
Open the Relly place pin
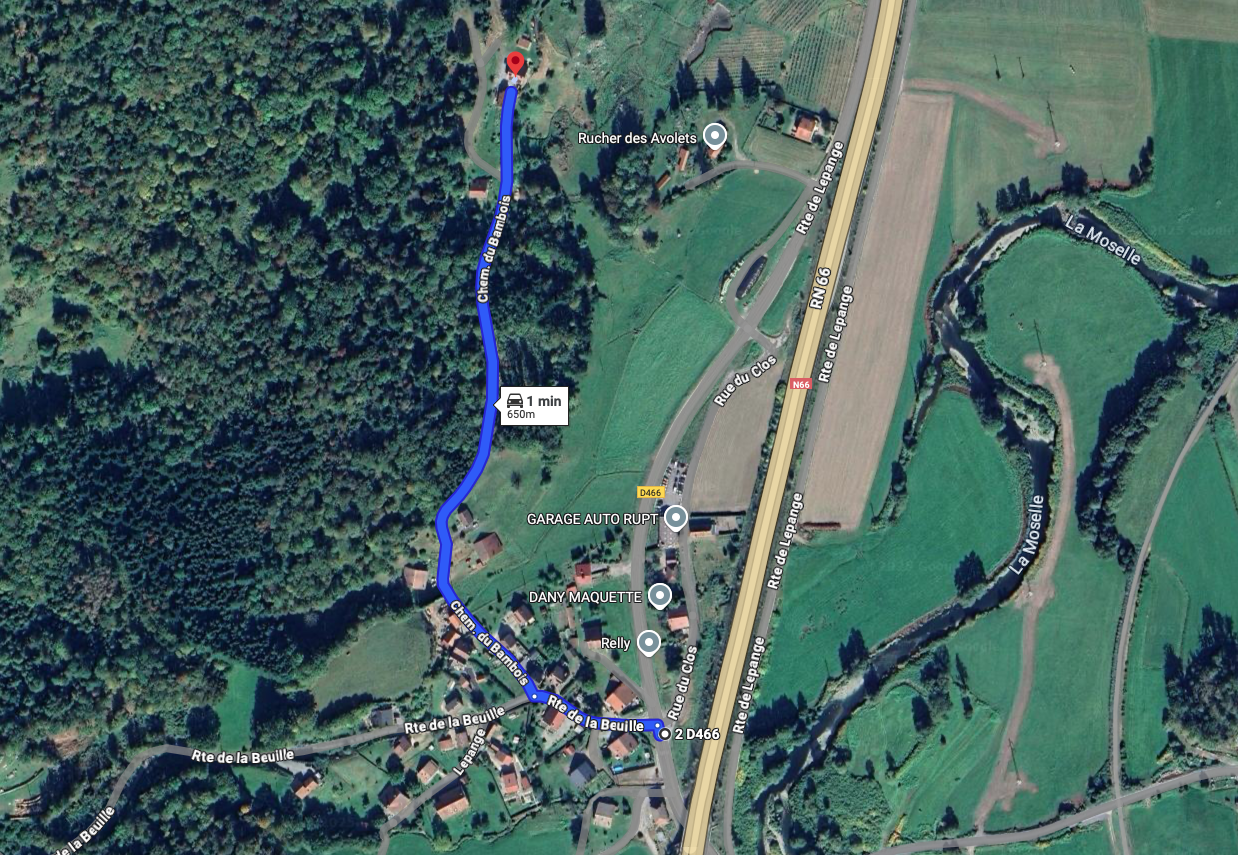click(x=650, y=642)
